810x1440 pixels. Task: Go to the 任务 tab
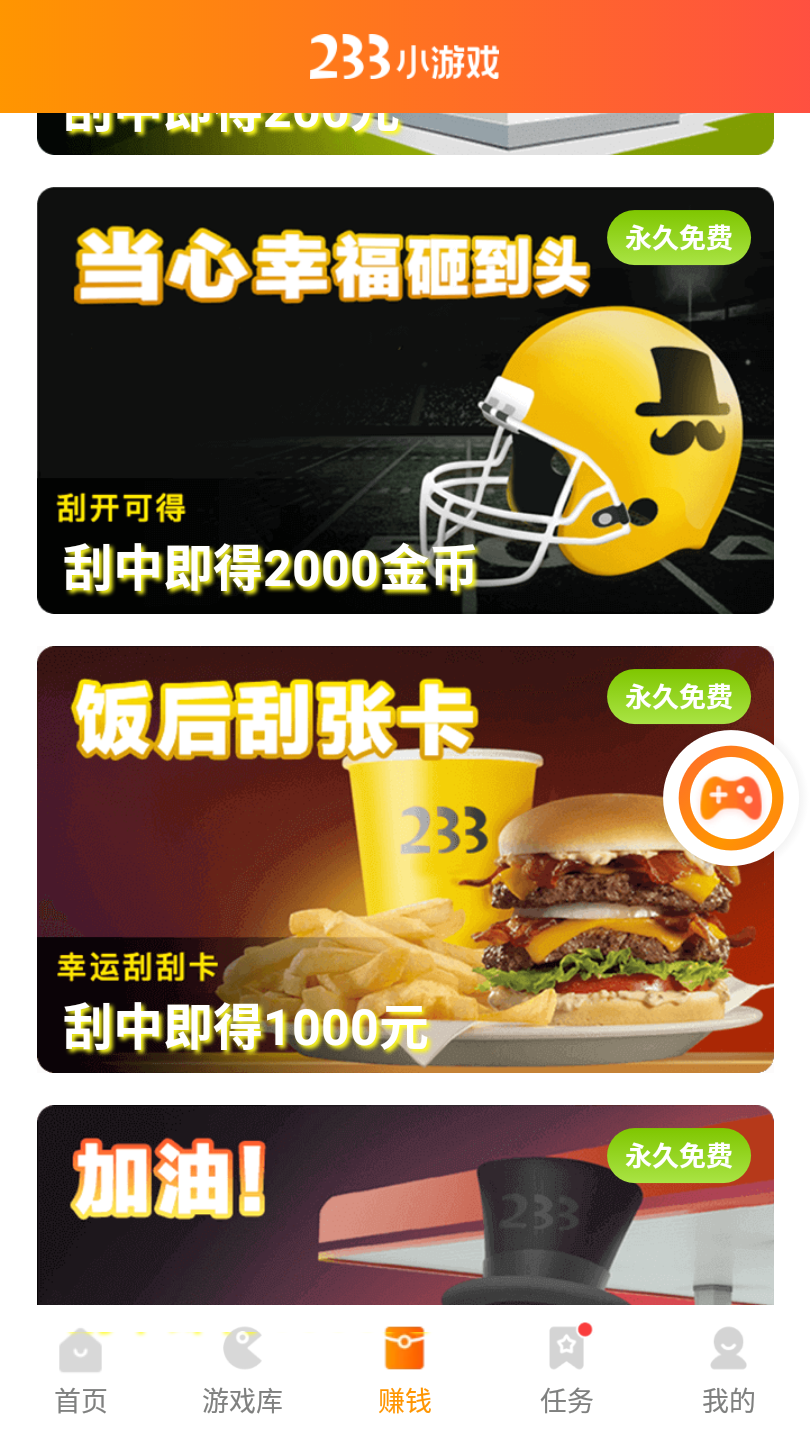[x=567, y=1372]
